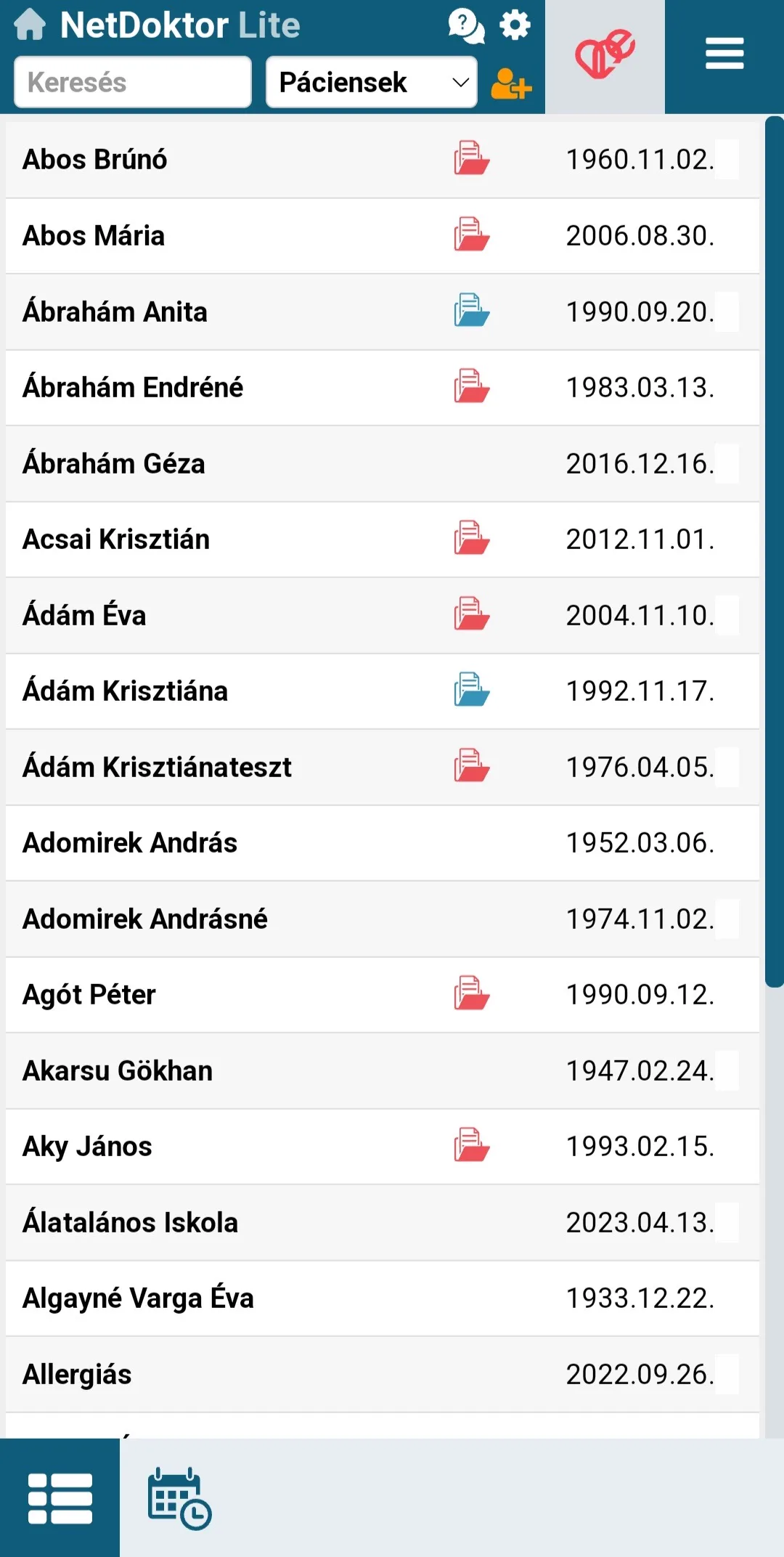Open Algayné Varga Éva's record
This screenshot has width=784, height=1557.
coord(383,1298)
